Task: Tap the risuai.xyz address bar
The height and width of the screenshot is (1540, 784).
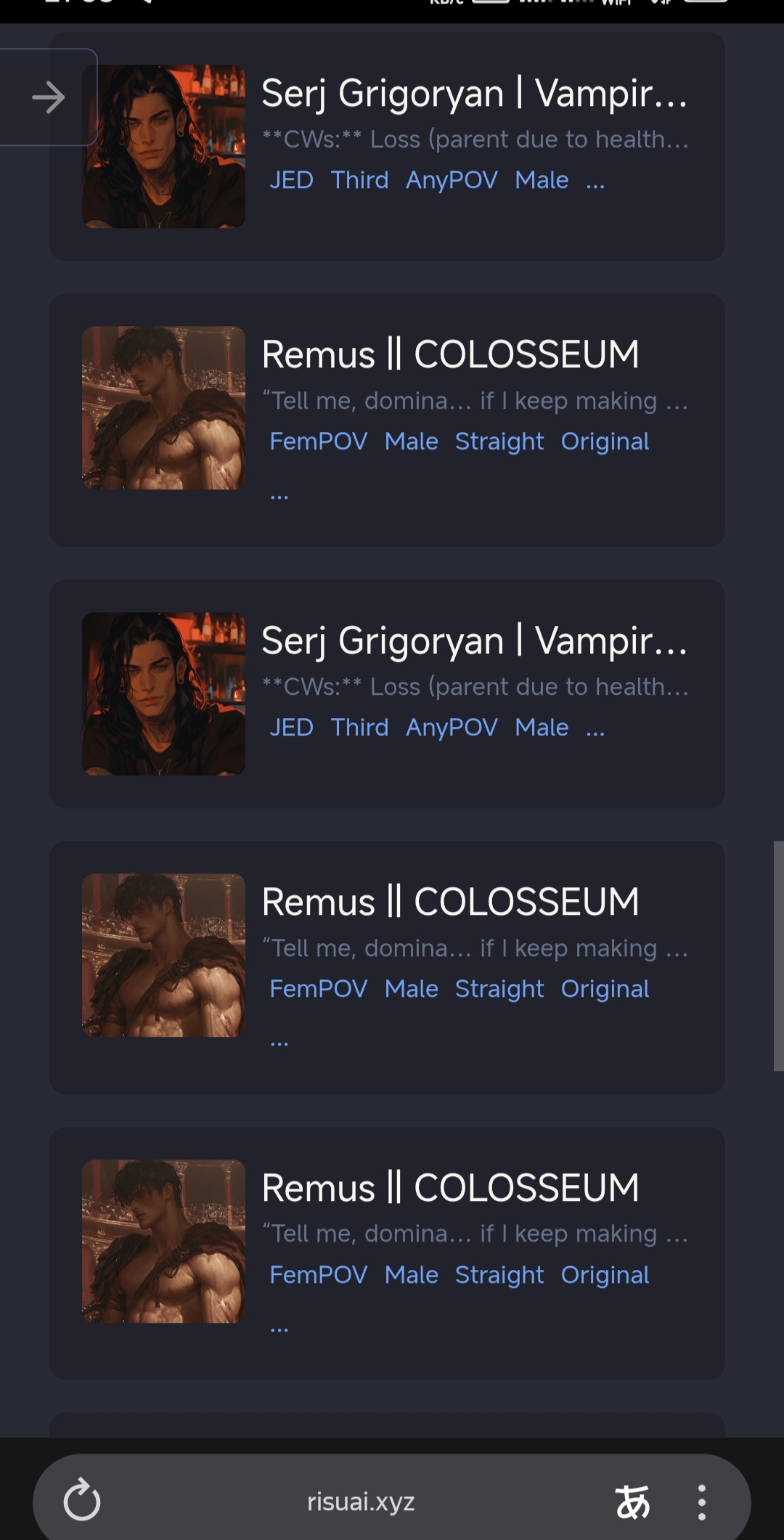Action: tap(361, 1501)
